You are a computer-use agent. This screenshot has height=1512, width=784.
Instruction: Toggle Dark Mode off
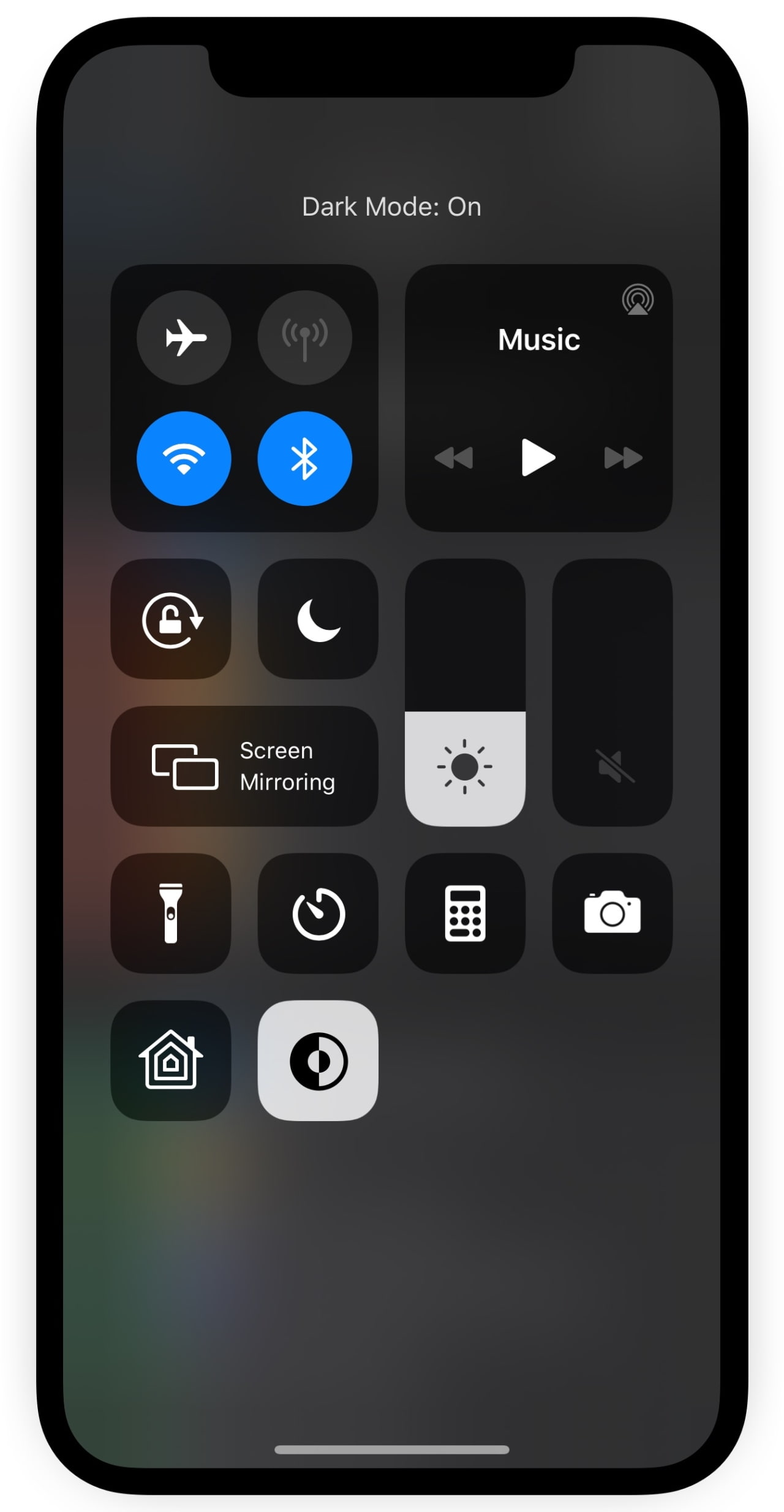pos(318,1060)
